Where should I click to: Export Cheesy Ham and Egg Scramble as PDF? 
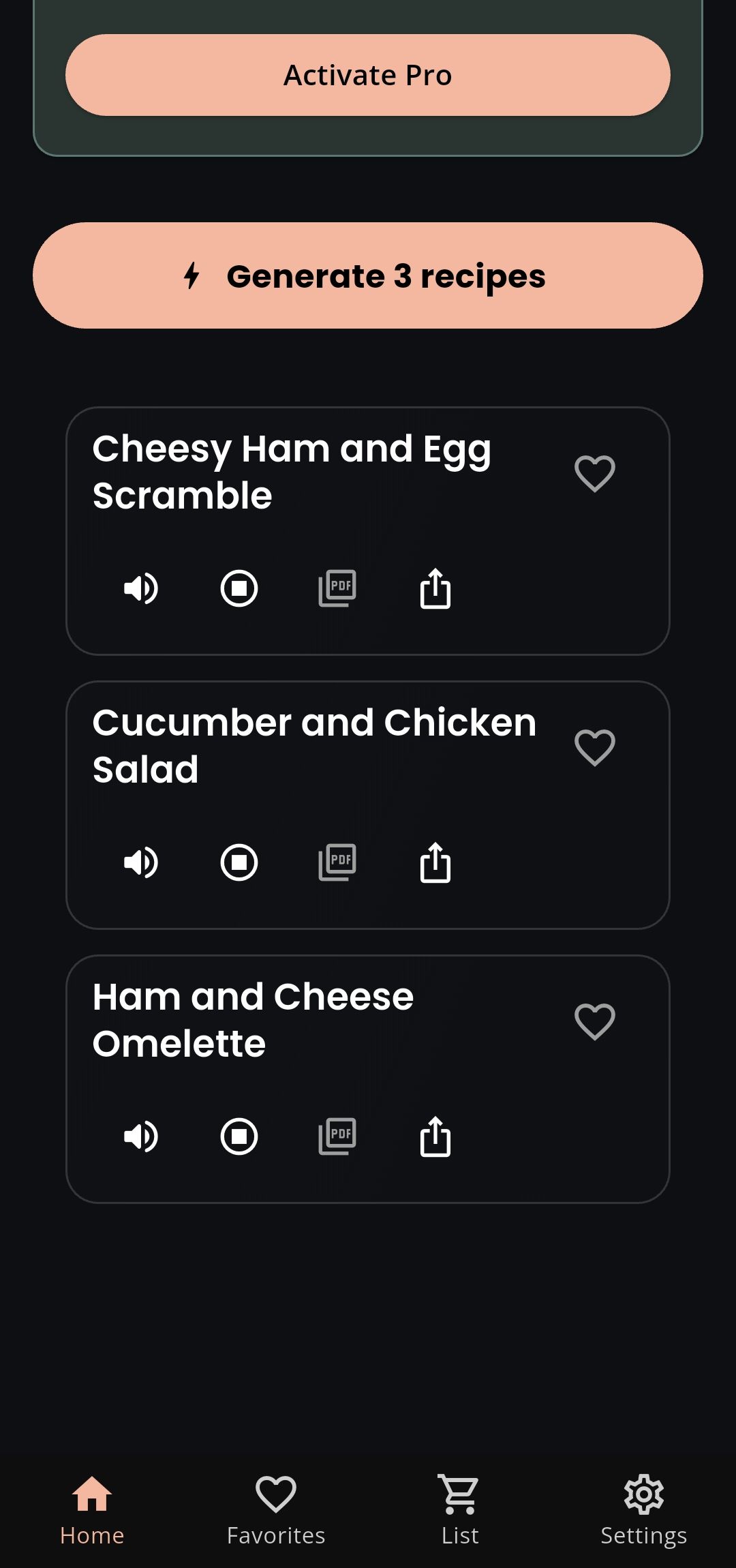337,588
